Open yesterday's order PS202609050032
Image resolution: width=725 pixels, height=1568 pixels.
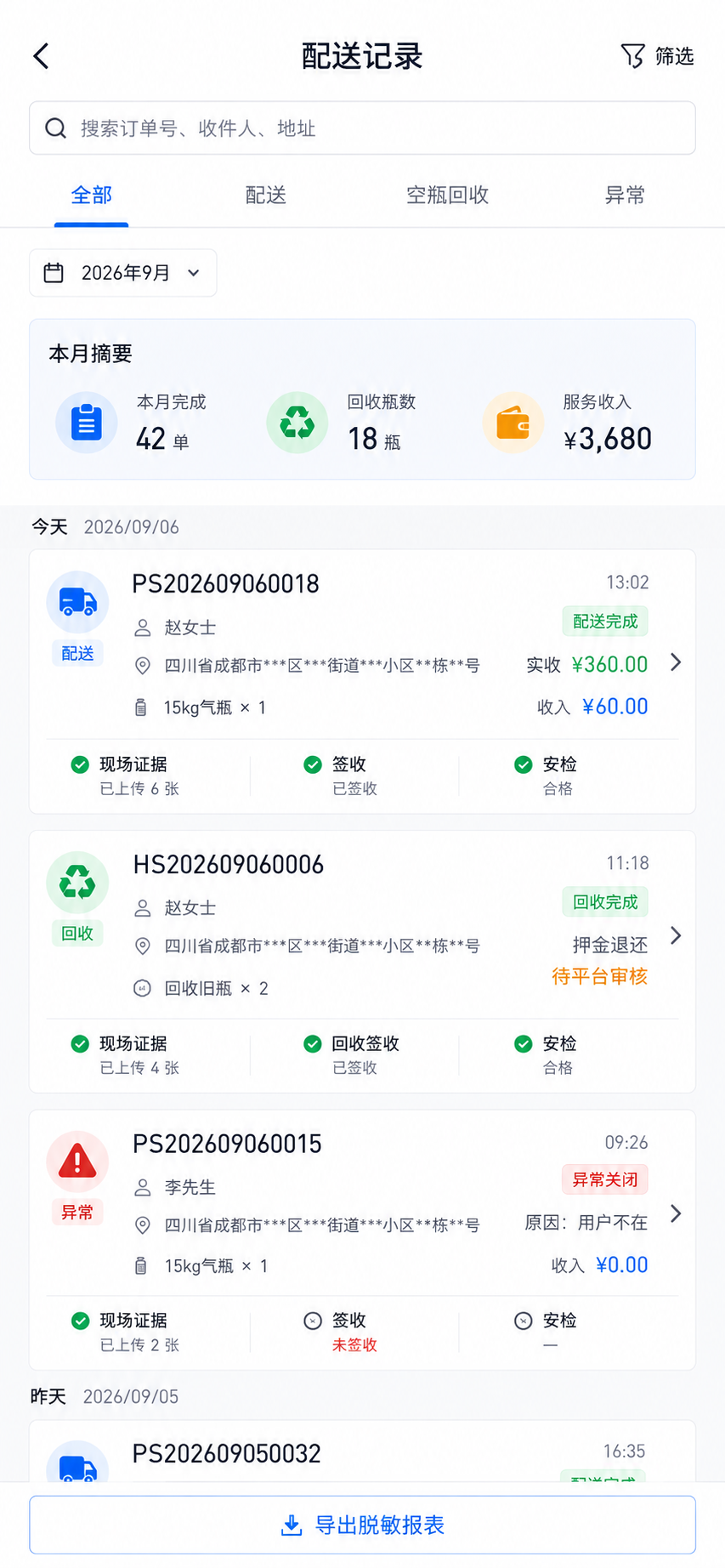[x=362, y=1452]
